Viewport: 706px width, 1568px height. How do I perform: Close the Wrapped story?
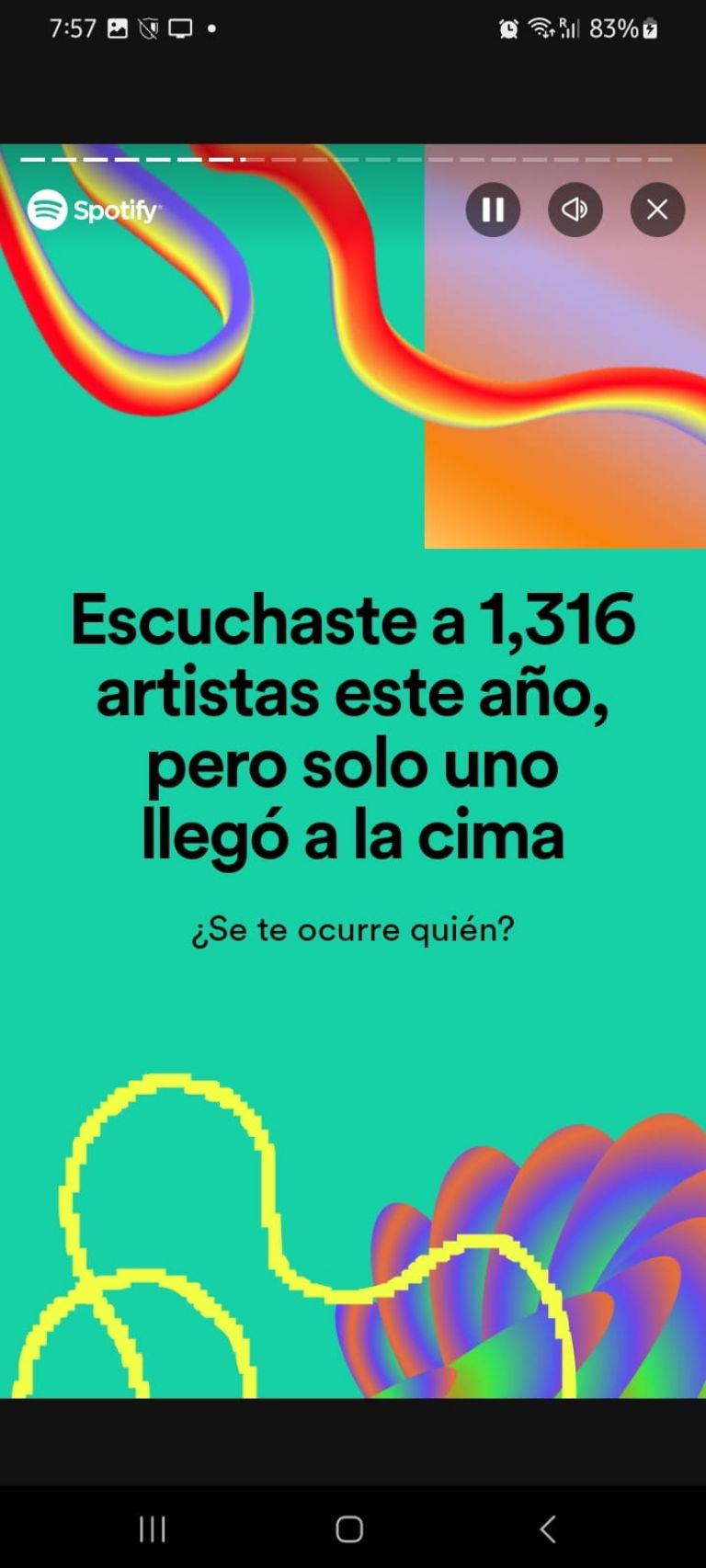[x=657, y=210]
